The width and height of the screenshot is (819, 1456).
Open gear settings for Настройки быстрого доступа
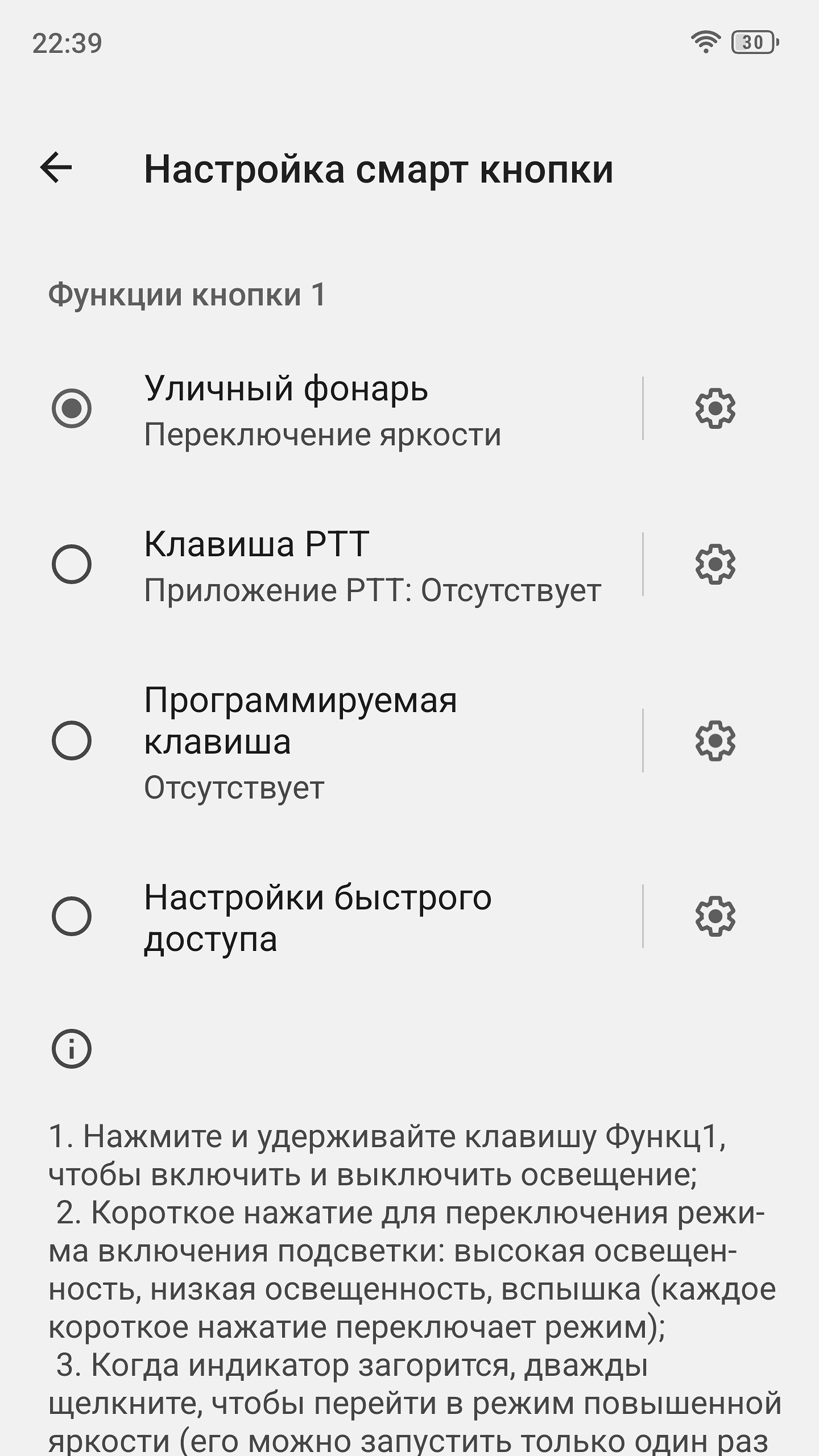(715, 916)
